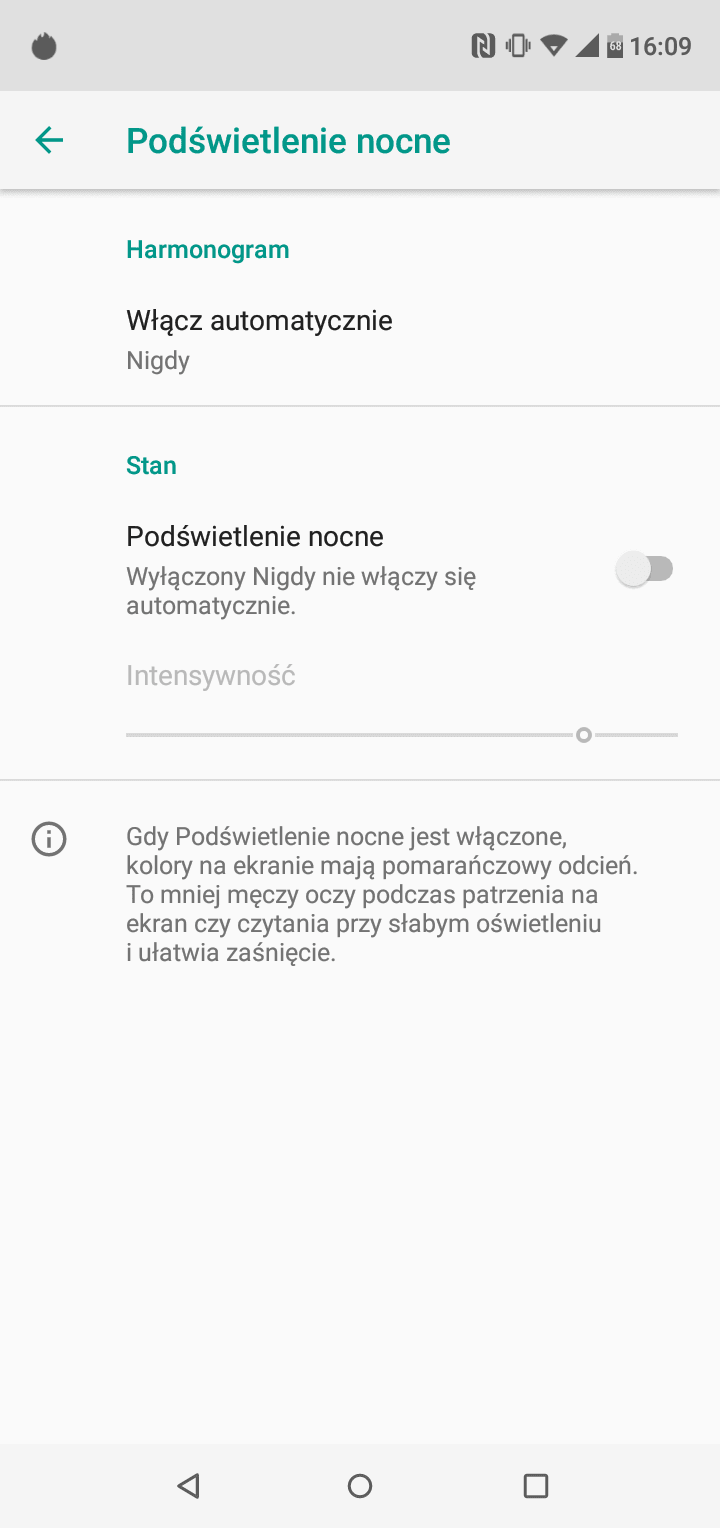Enable the Podświetlenie nocne switch
The width and height of the screenshot is (720, 1528).
coord(645,570)
